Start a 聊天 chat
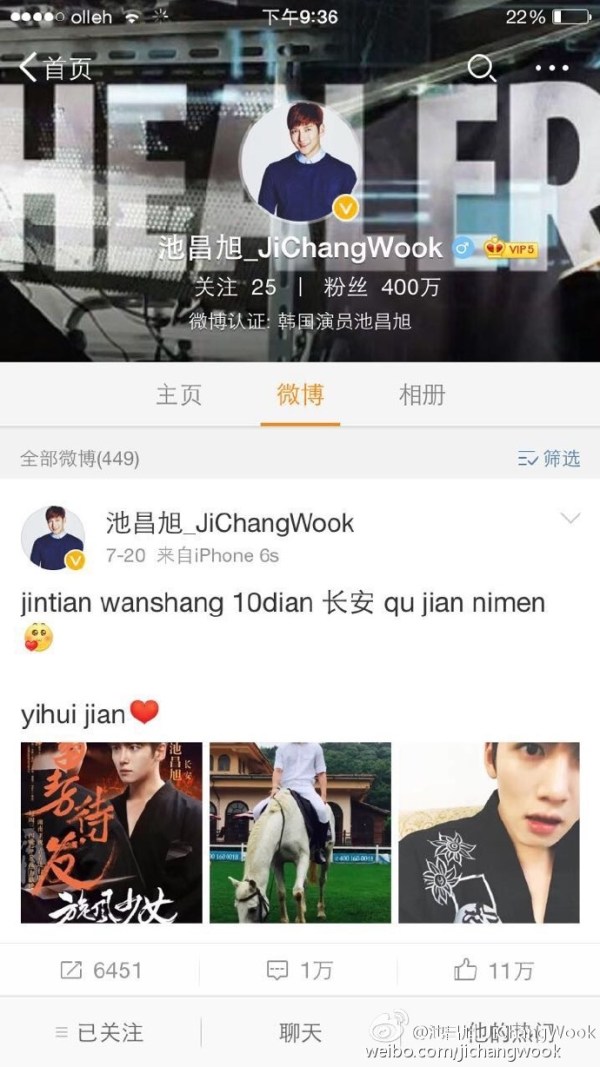Image resolution: width=600 pixels, height=1067 pixels. pos(300,1032)
